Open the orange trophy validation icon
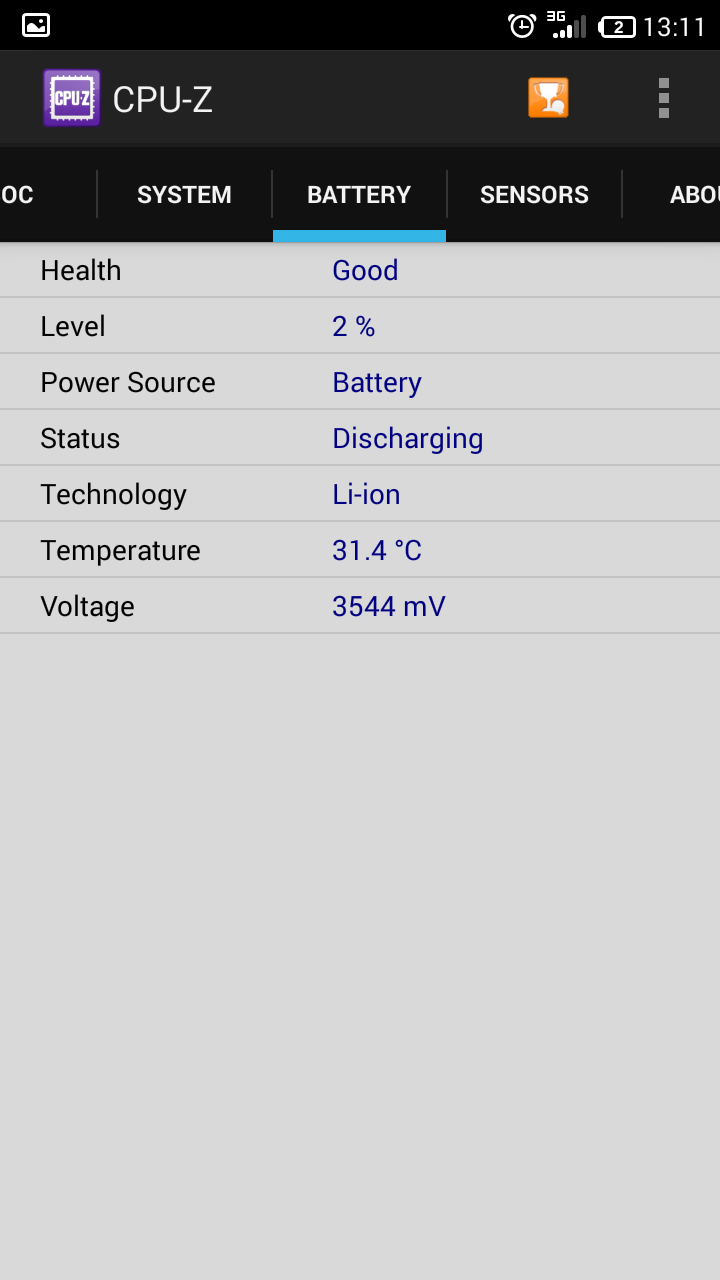720x1280 pixels. coord(548,98)
